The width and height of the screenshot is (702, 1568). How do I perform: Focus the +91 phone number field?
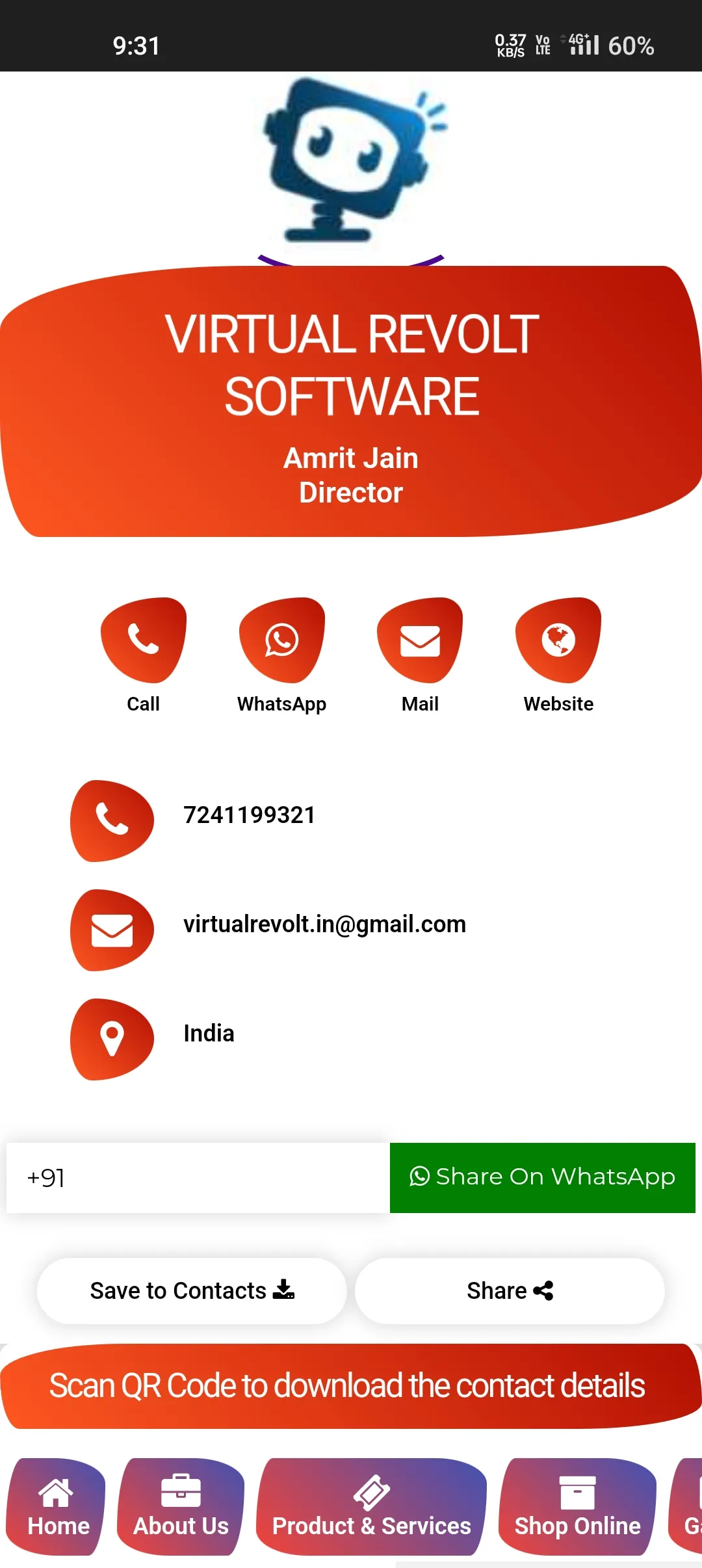coord(198,1178)
